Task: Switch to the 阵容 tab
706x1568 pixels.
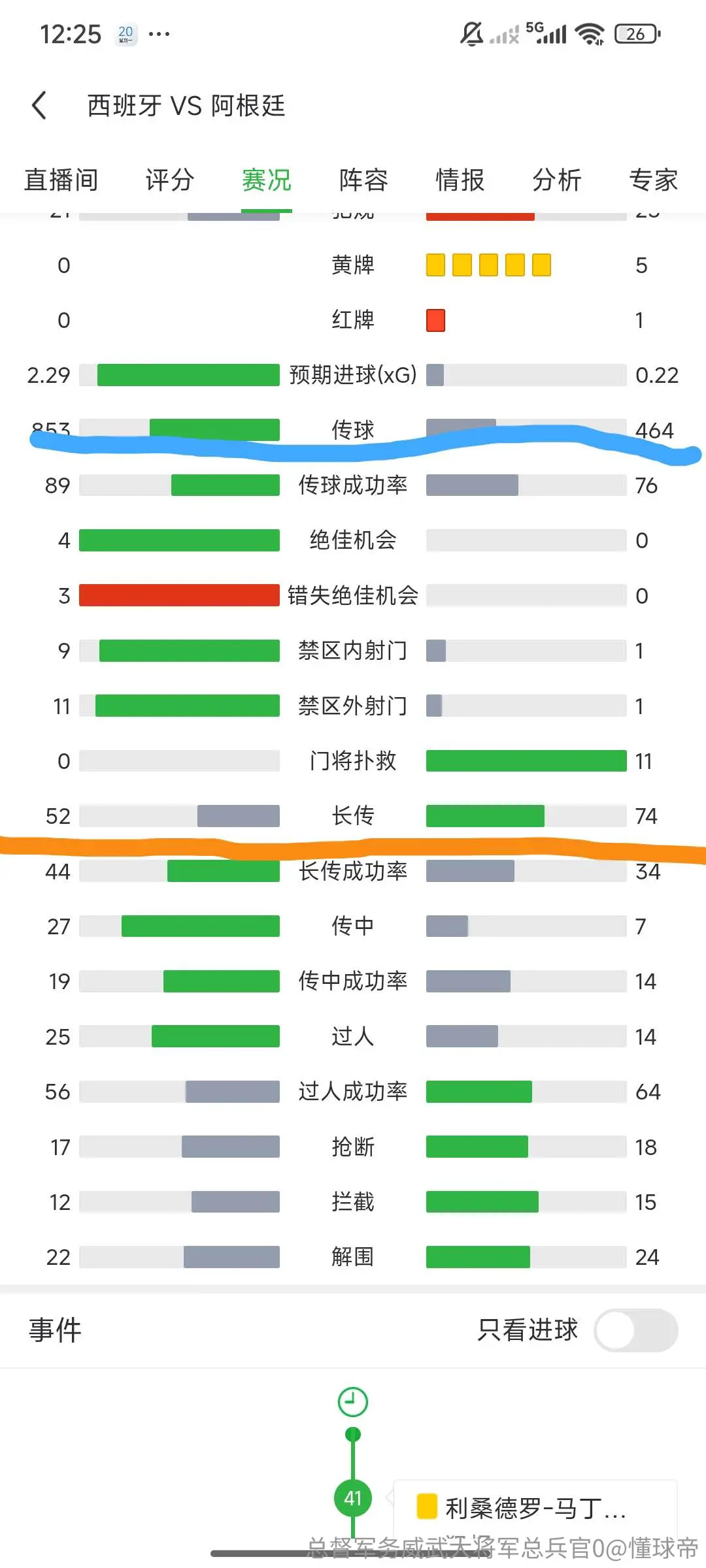Action: tap(363, 180)
